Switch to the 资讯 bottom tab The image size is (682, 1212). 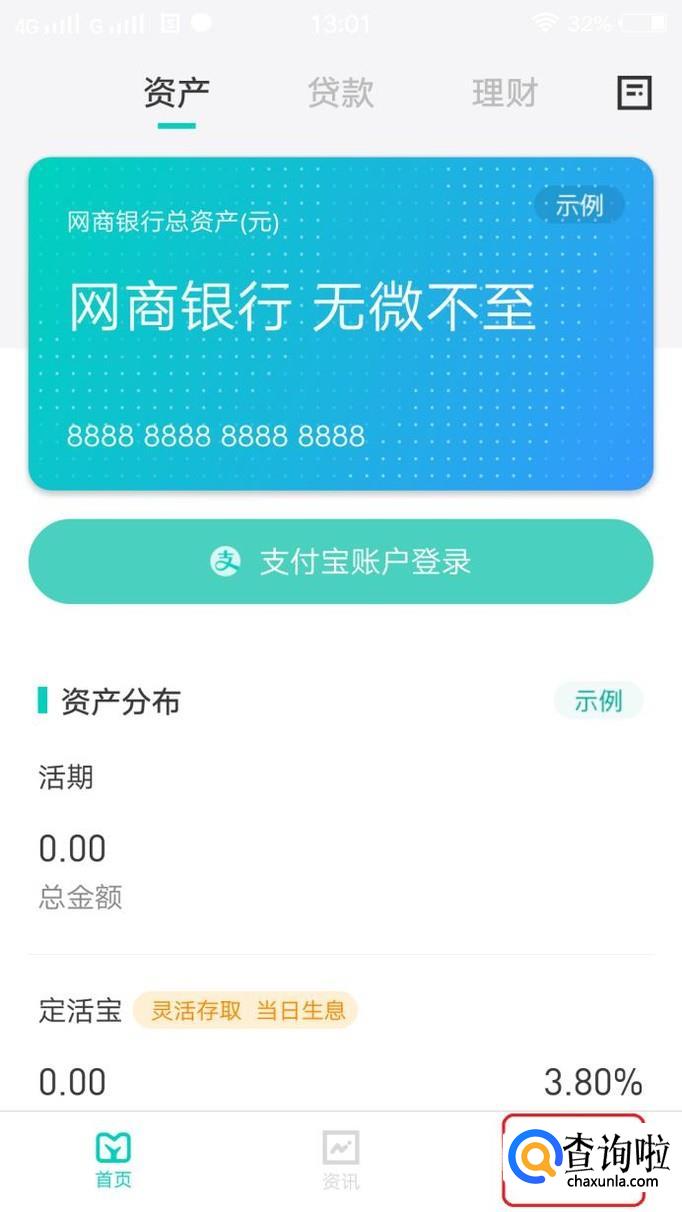click(x=340, y=1160)
